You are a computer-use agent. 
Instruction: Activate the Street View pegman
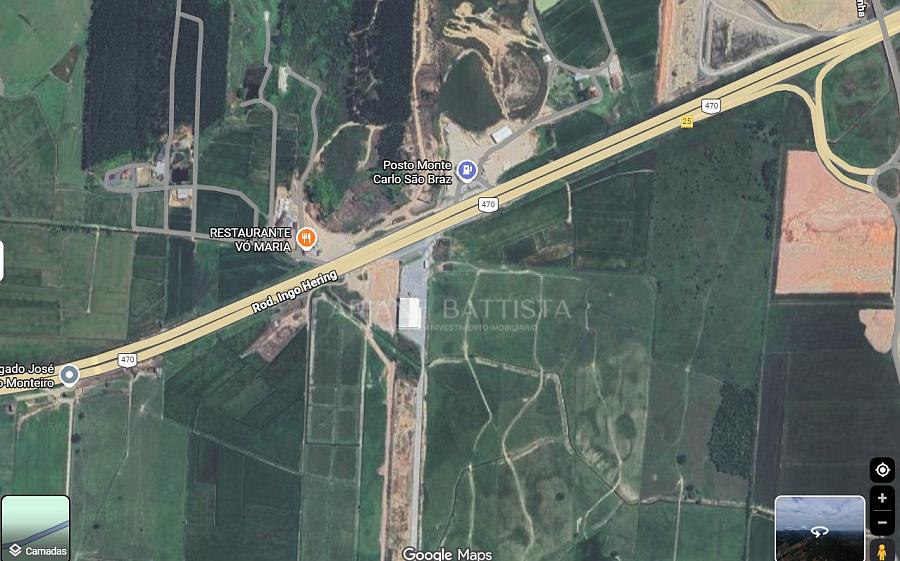tap(882, 550)
